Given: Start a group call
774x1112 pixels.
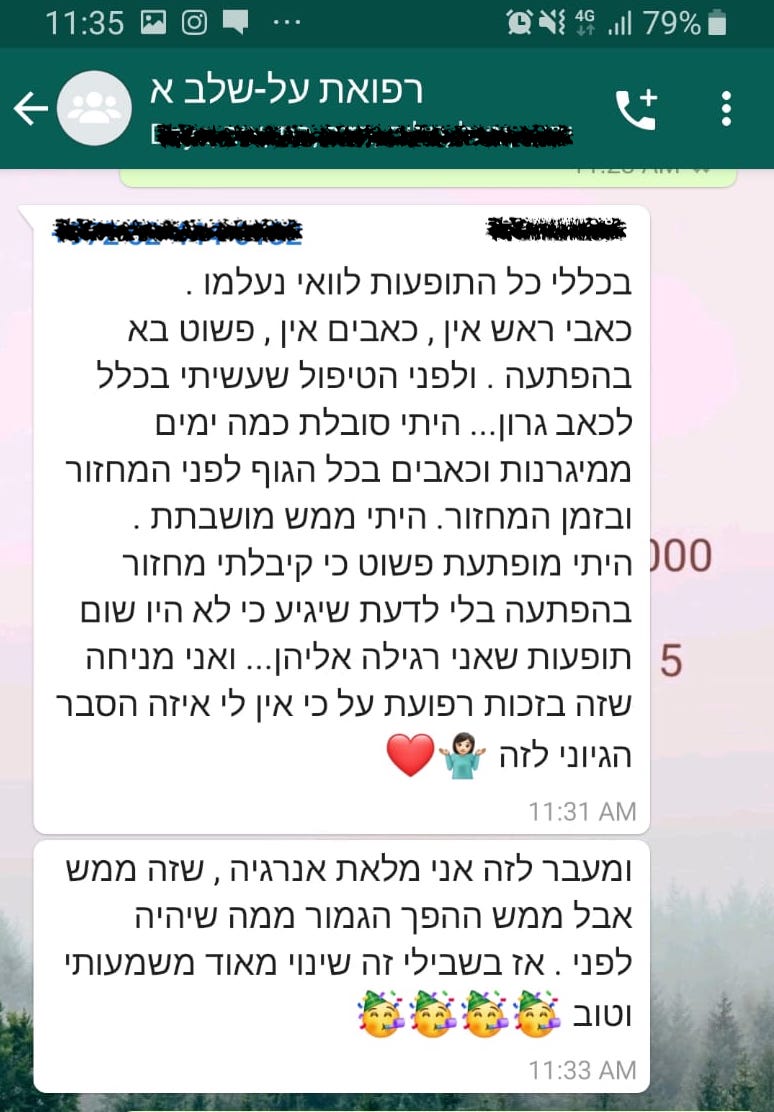Looking at the screenshot, I should click(x=636, y=109).
